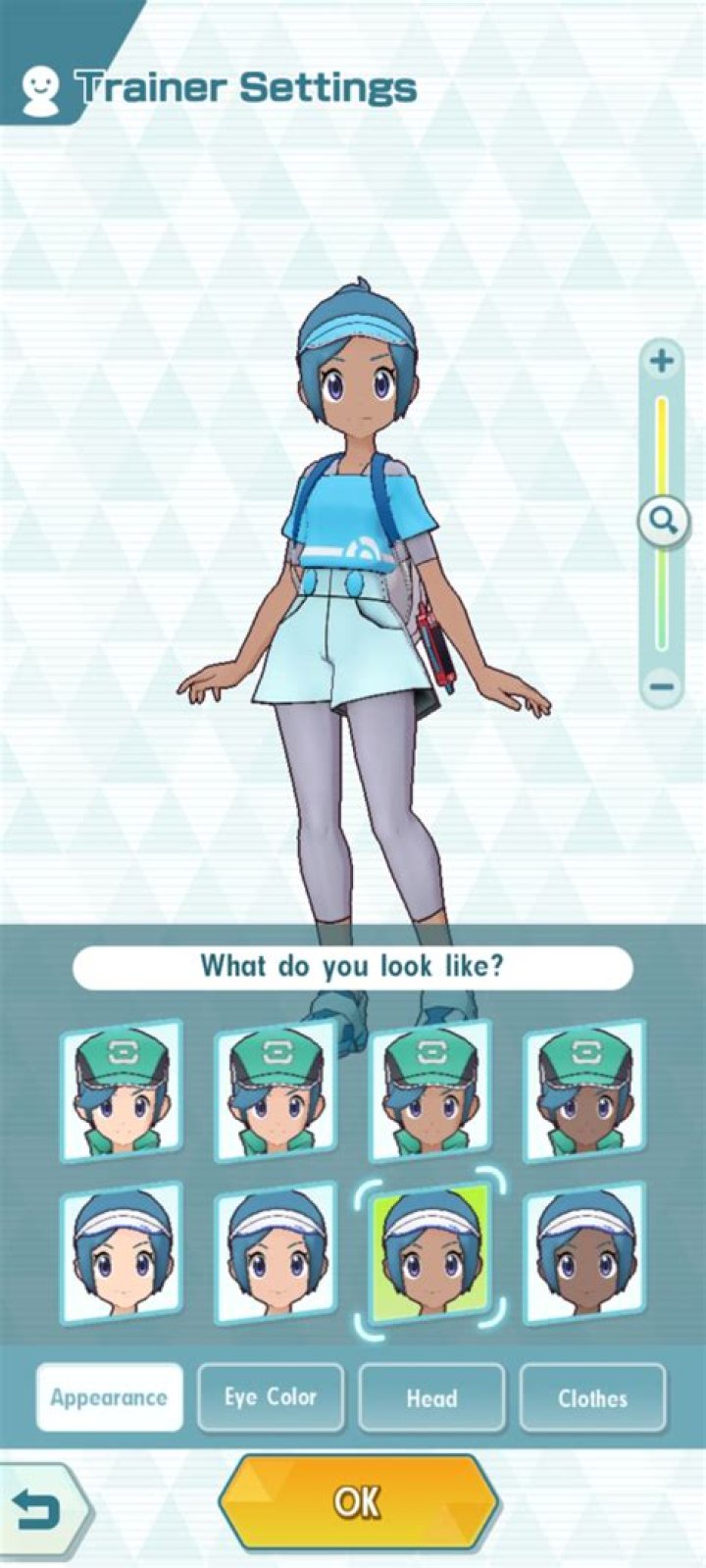This screenshot has height=1568, width=706.
Task: Open the Head tab
Action: (x=431, y=1397)
